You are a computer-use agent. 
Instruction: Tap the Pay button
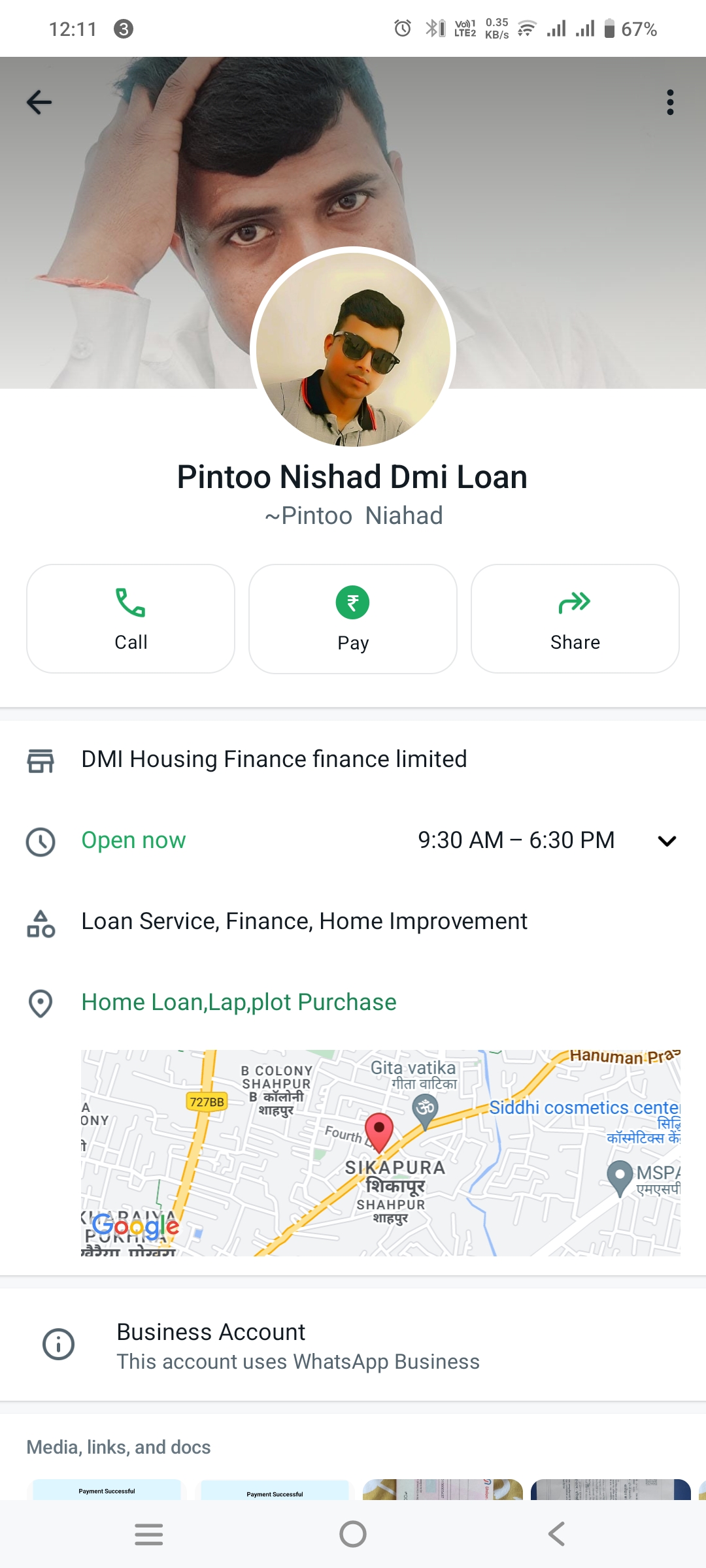[x=353, y=619]
